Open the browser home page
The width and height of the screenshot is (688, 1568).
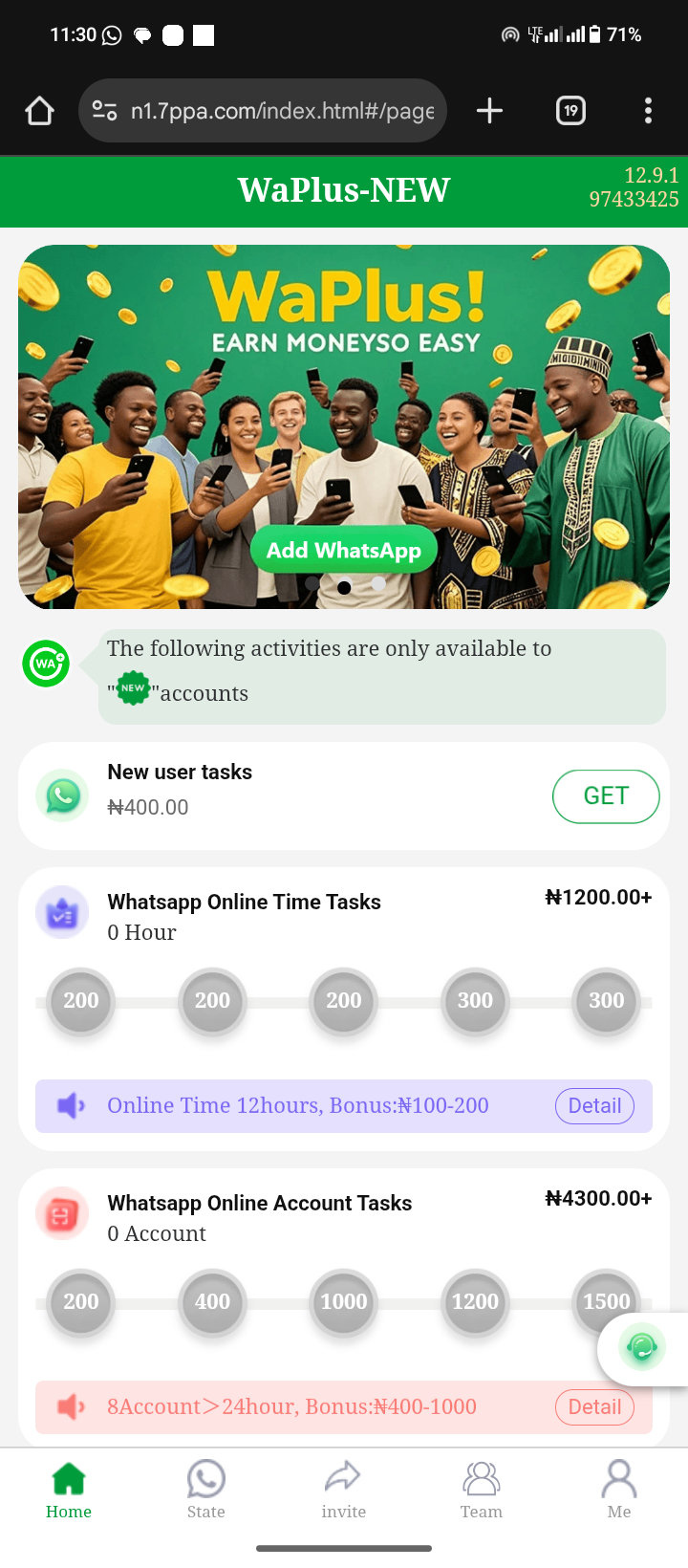tap(39, 111)
